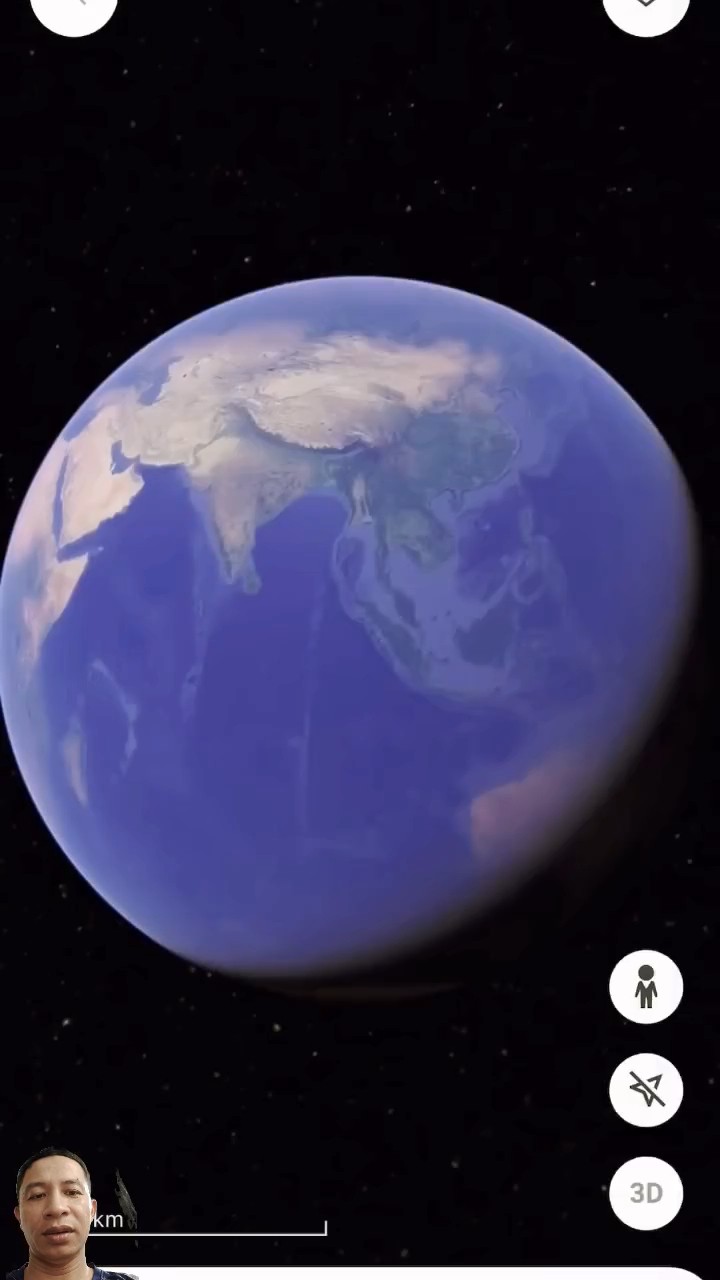
Task: Go back using the top-left arrow button
Action: coord(74,8)
